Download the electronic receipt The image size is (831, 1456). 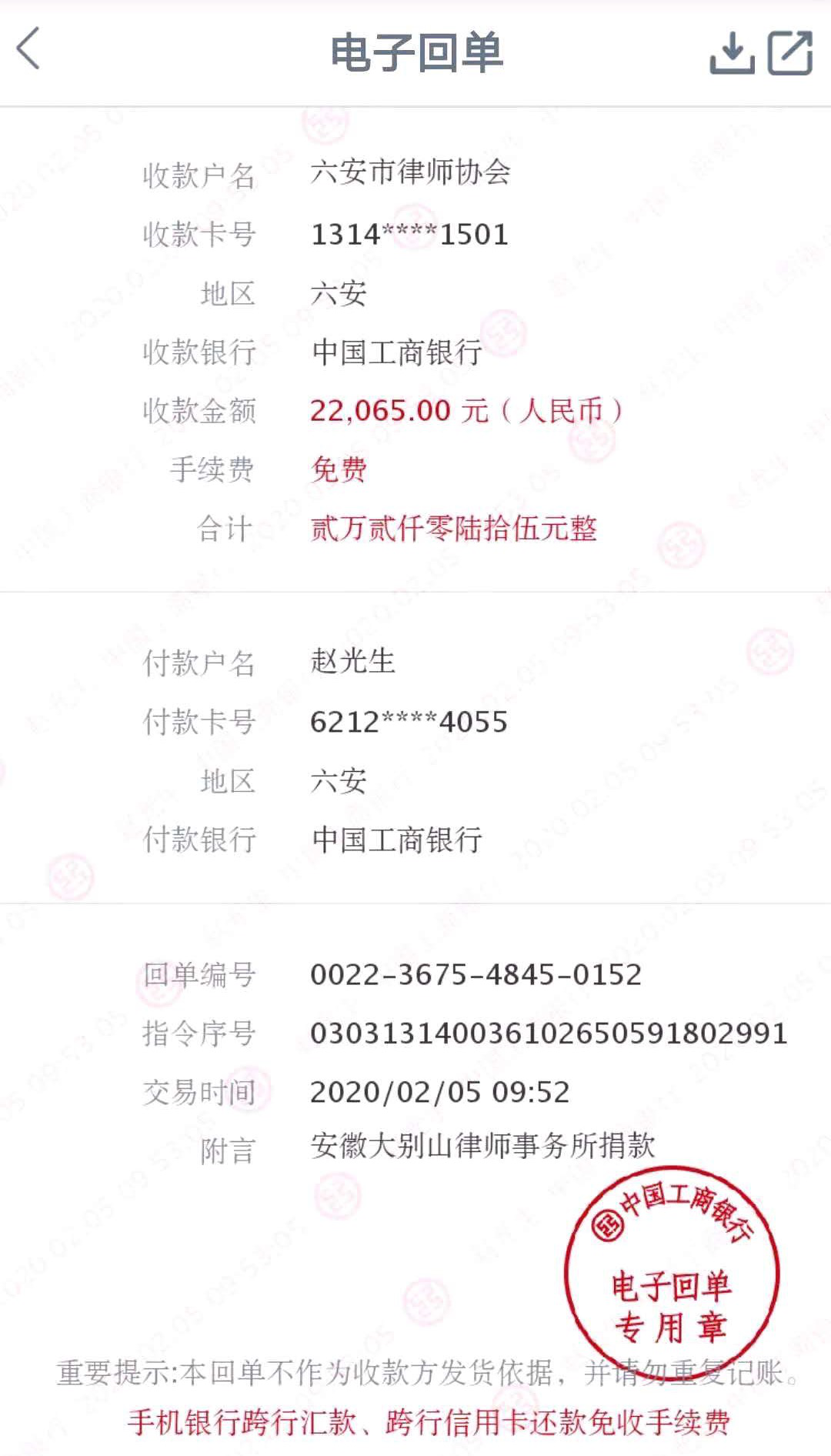coord(731,52)
